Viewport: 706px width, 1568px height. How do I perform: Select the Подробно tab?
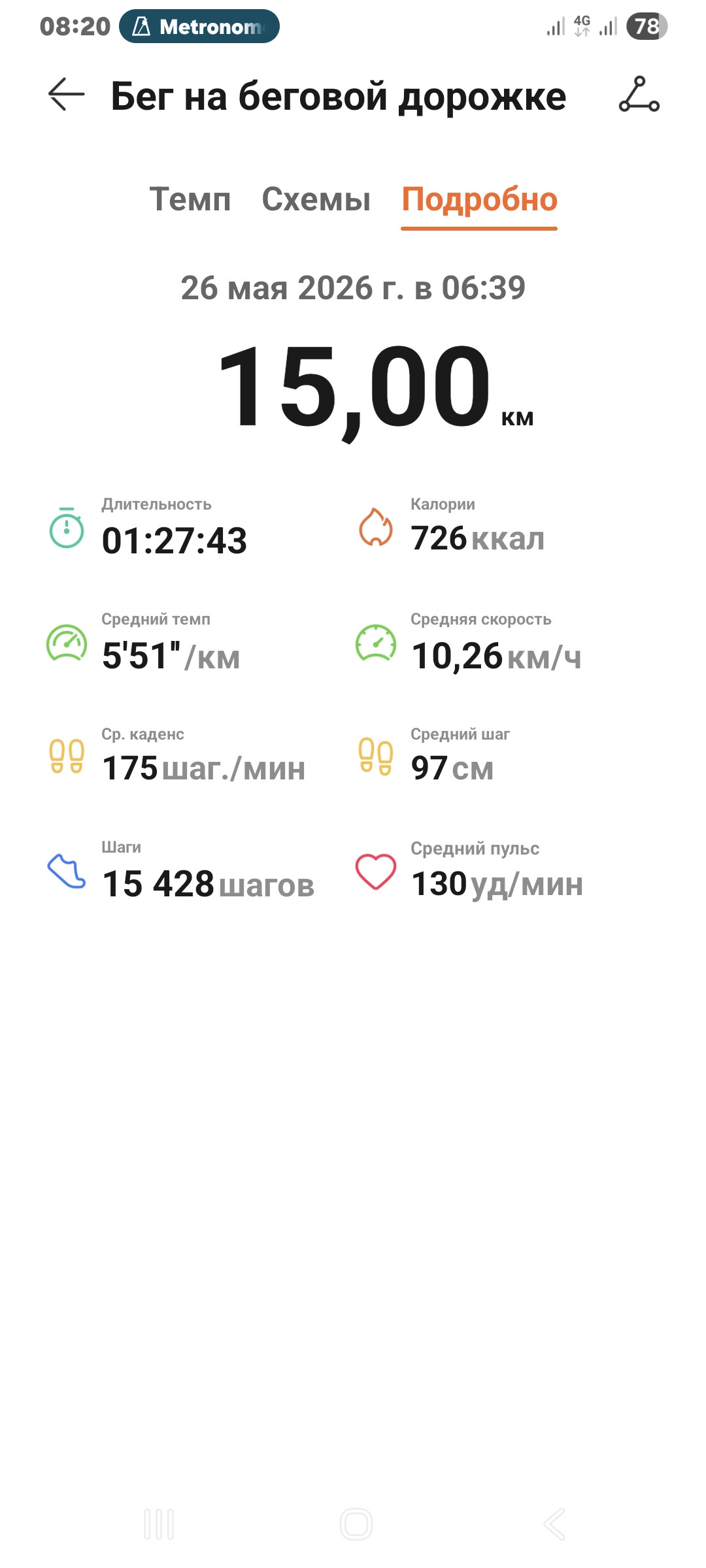(x=479, y=201)
